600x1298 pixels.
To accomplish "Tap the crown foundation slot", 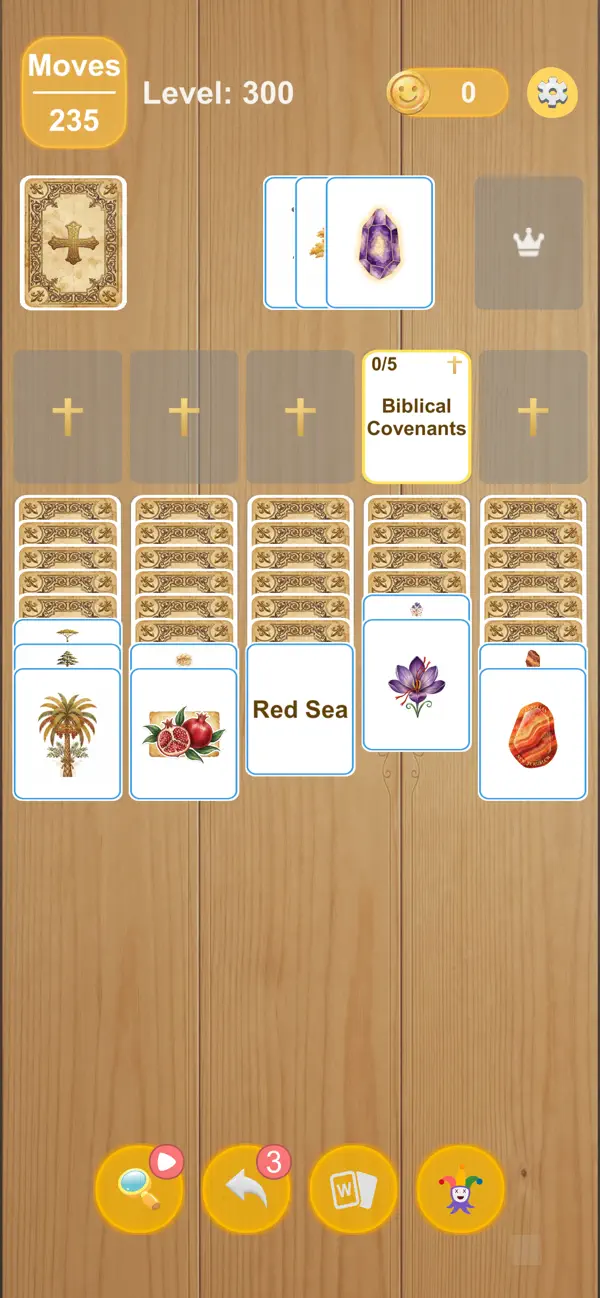I will [x=528, y=243].
